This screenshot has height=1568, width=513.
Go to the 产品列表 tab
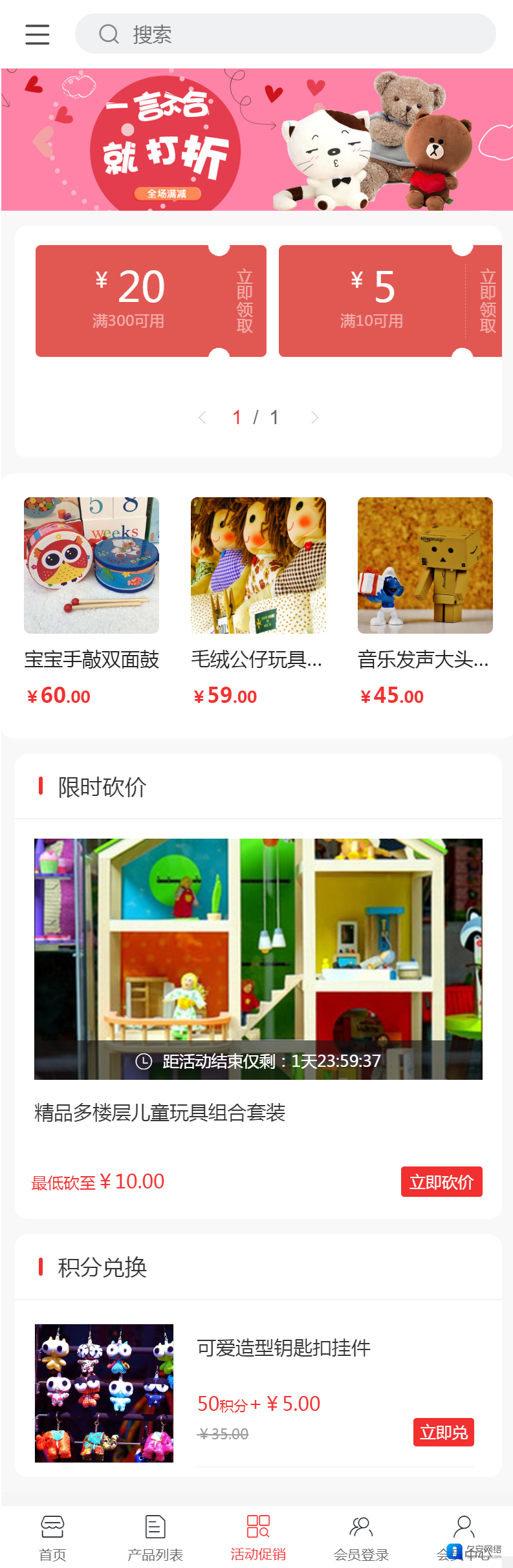coord(155,1538)
